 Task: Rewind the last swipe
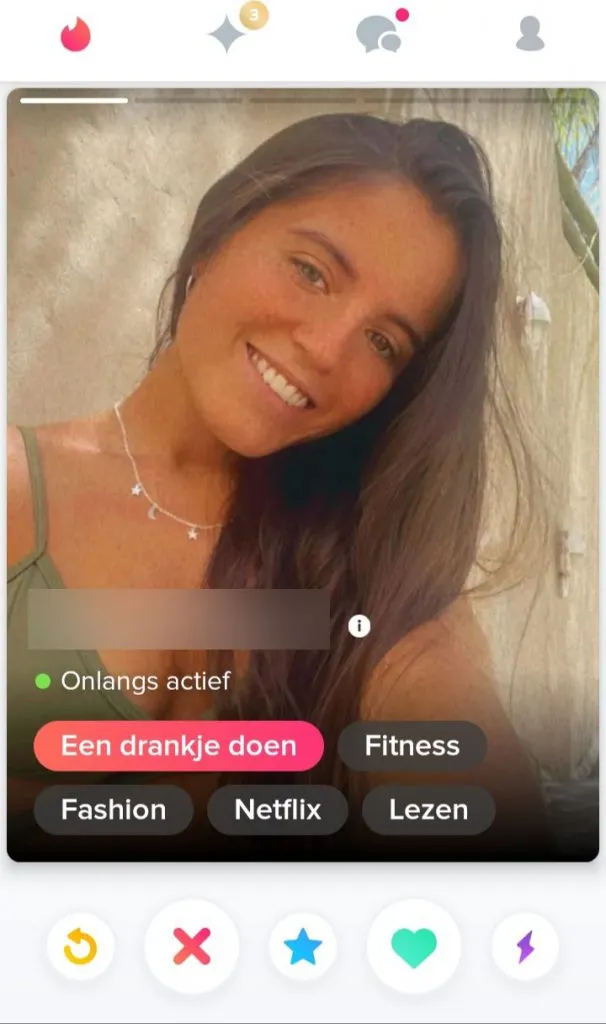80,946
